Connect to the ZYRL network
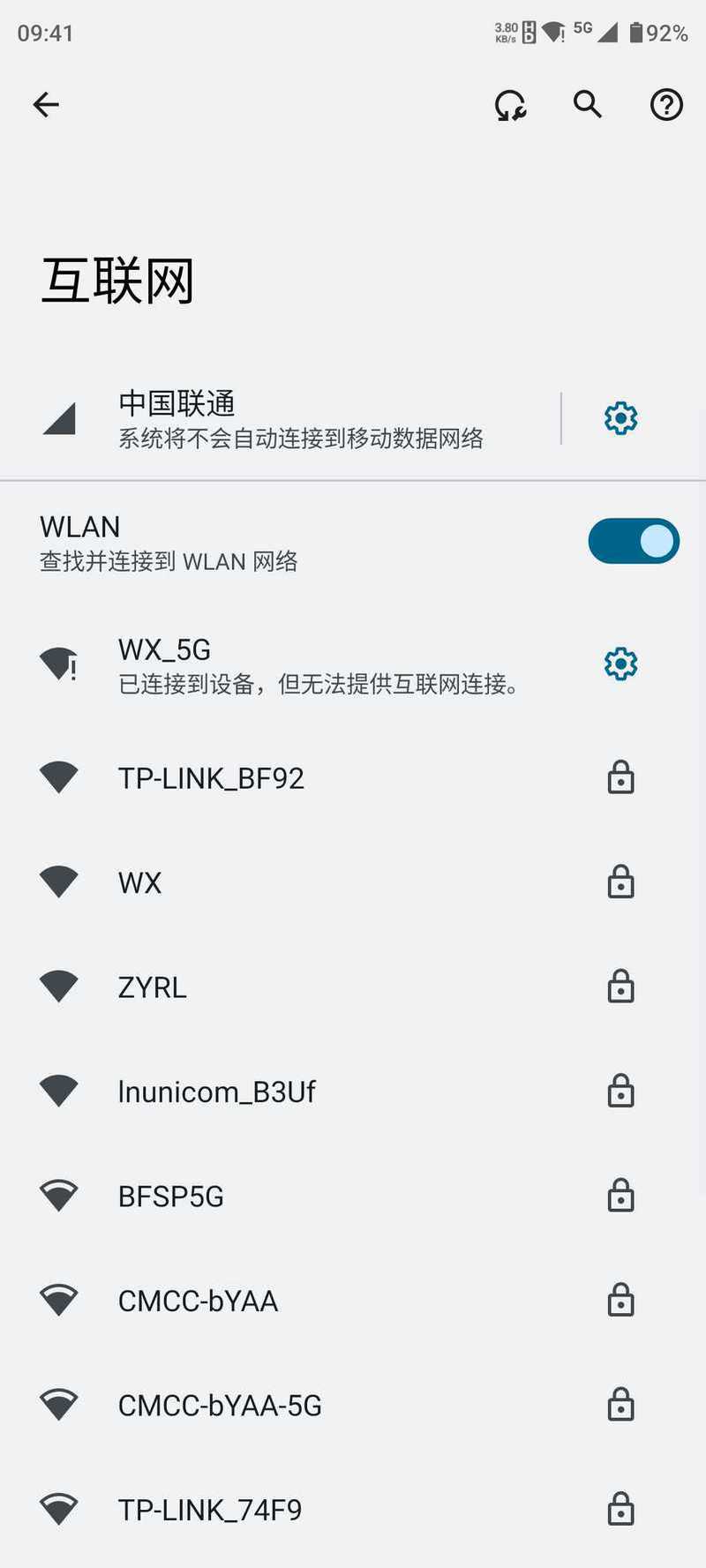The image size is (706, 1568). pos(353,987)
